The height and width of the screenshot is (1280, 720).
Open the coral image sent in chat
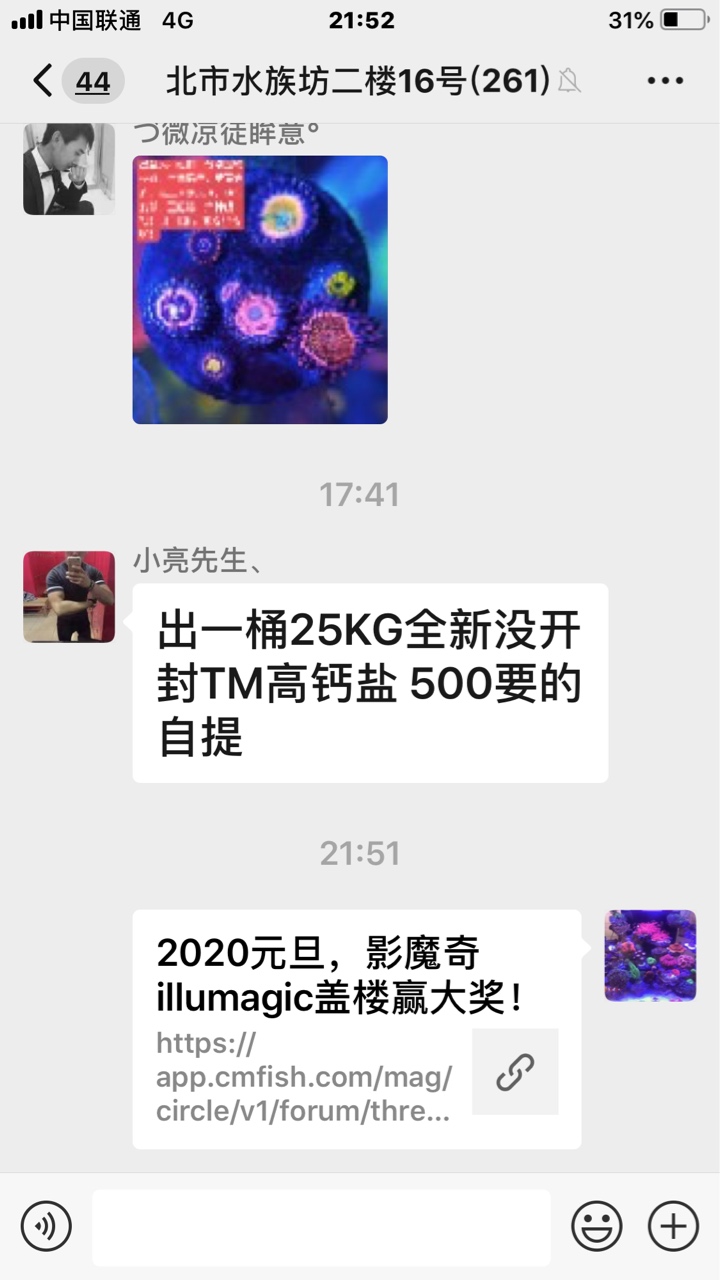[260, 289]
